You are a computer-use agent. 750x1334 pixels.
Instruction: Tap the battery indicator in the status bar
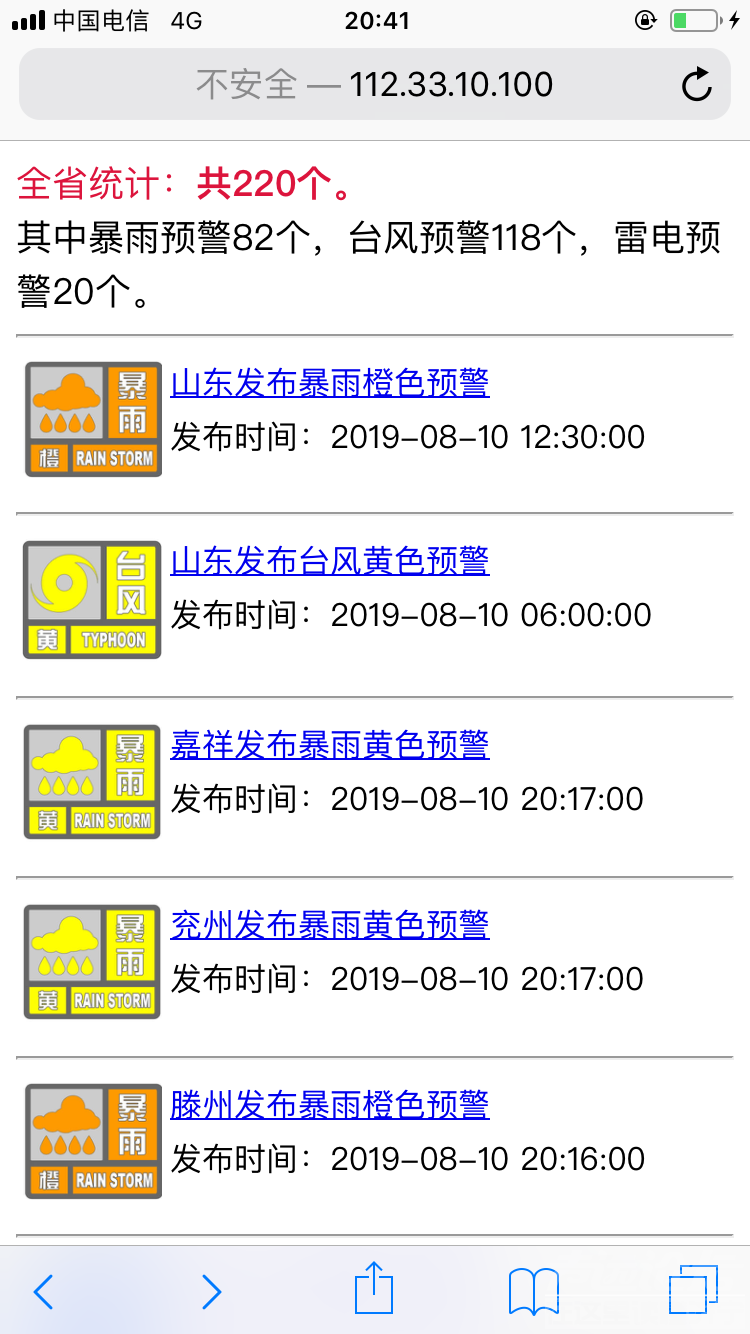[692, 18]
